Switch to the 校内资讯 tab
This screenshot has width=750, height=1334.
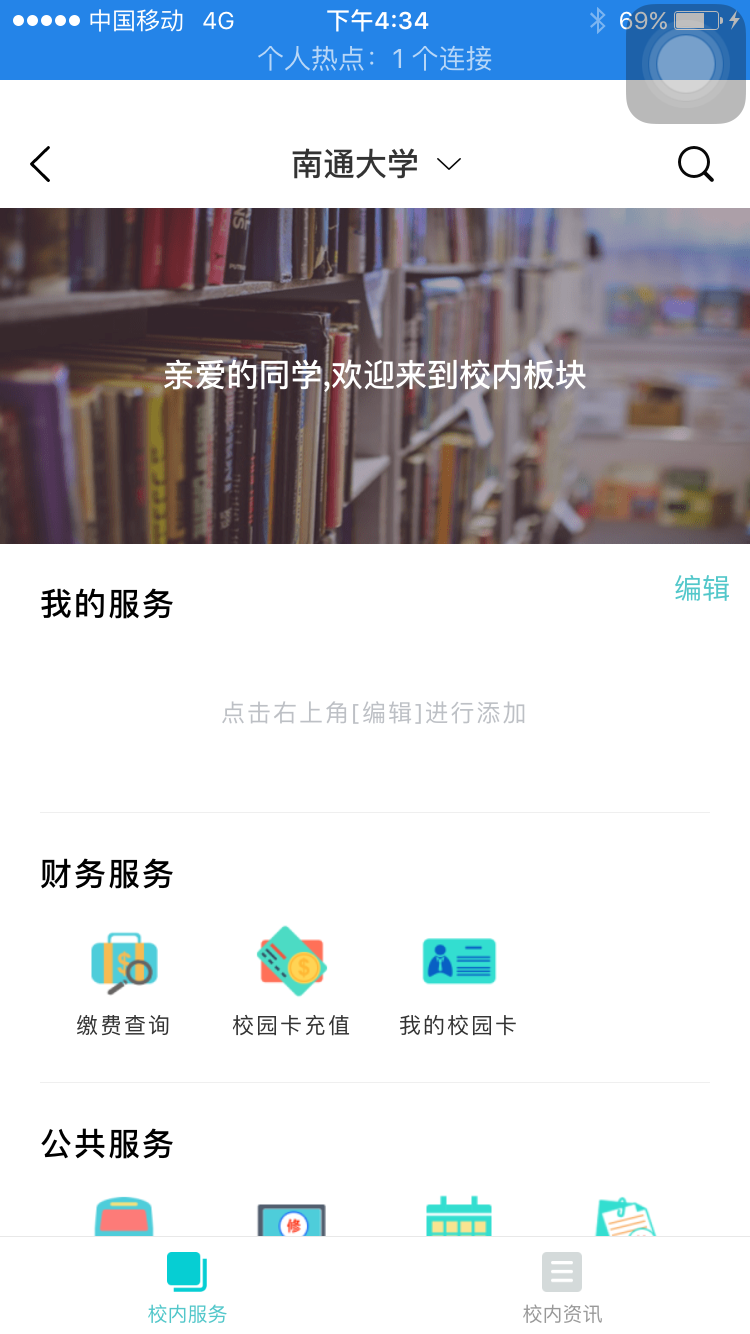(562, 1286)
